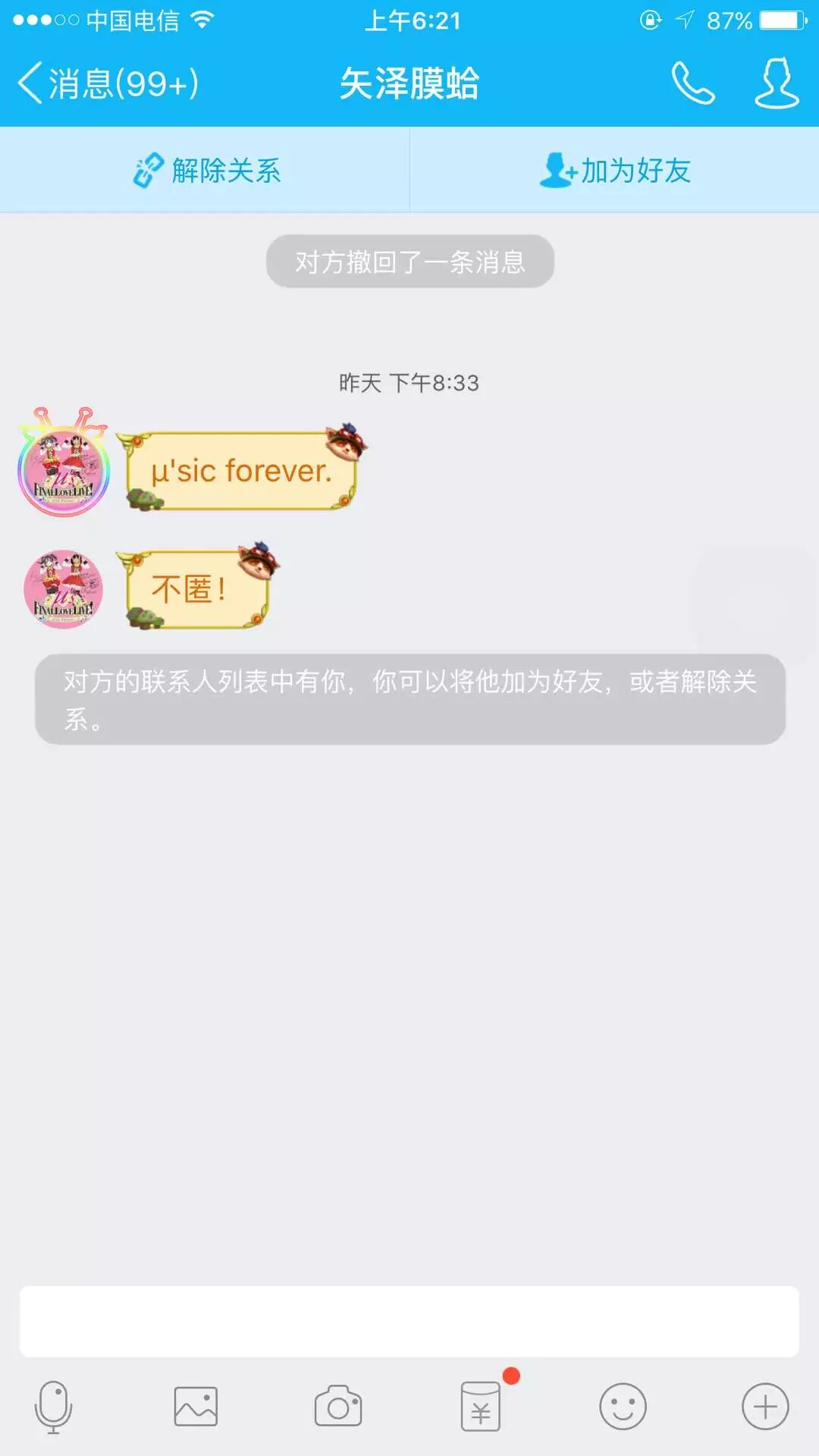
Task: Select 加为好友 to add friend
Action: tap(614, 171)
